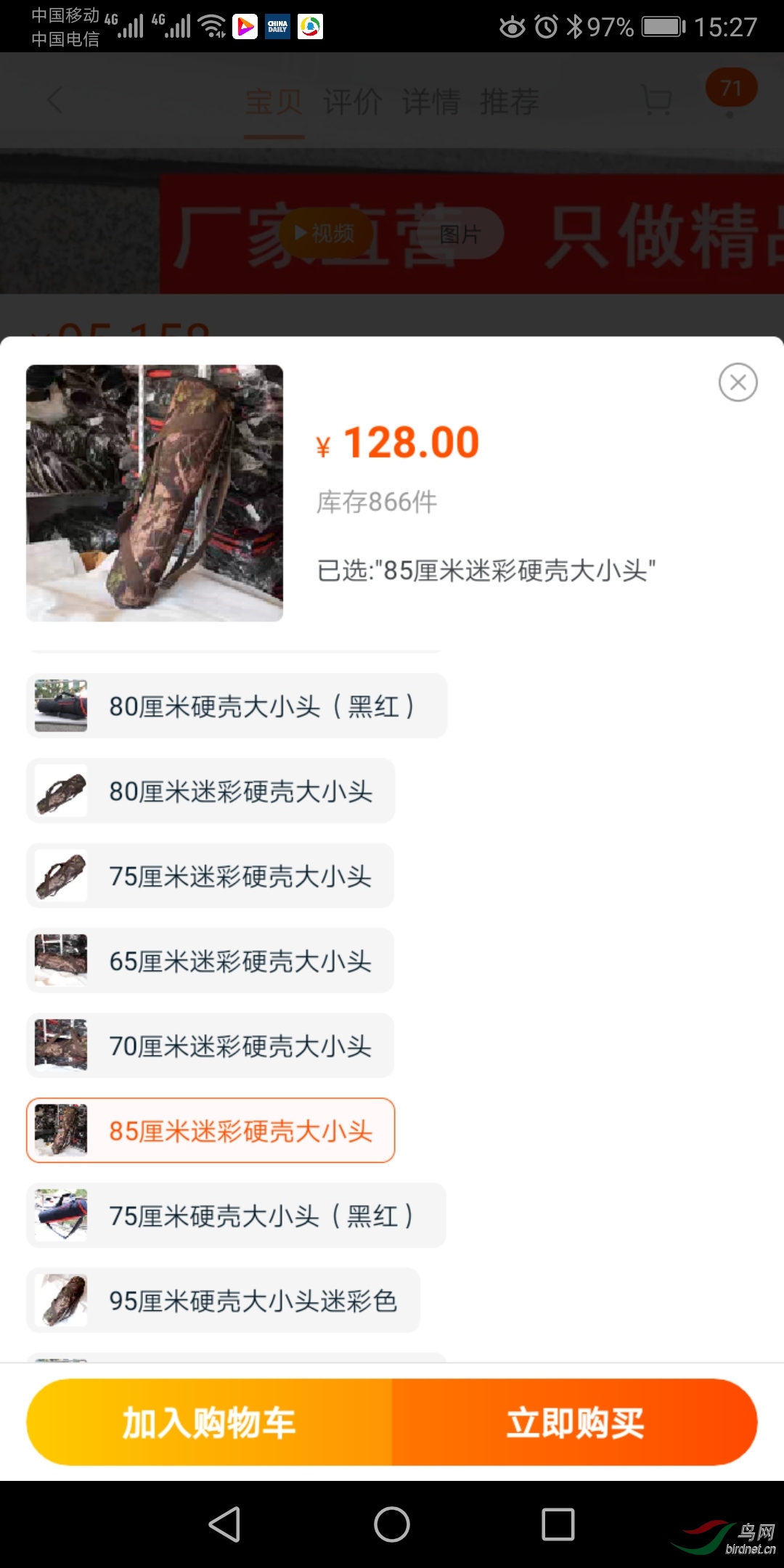The image size is (784, 1568).
Task: Switch to the 评价 reviews tab
Action: (x=354, y=102)
